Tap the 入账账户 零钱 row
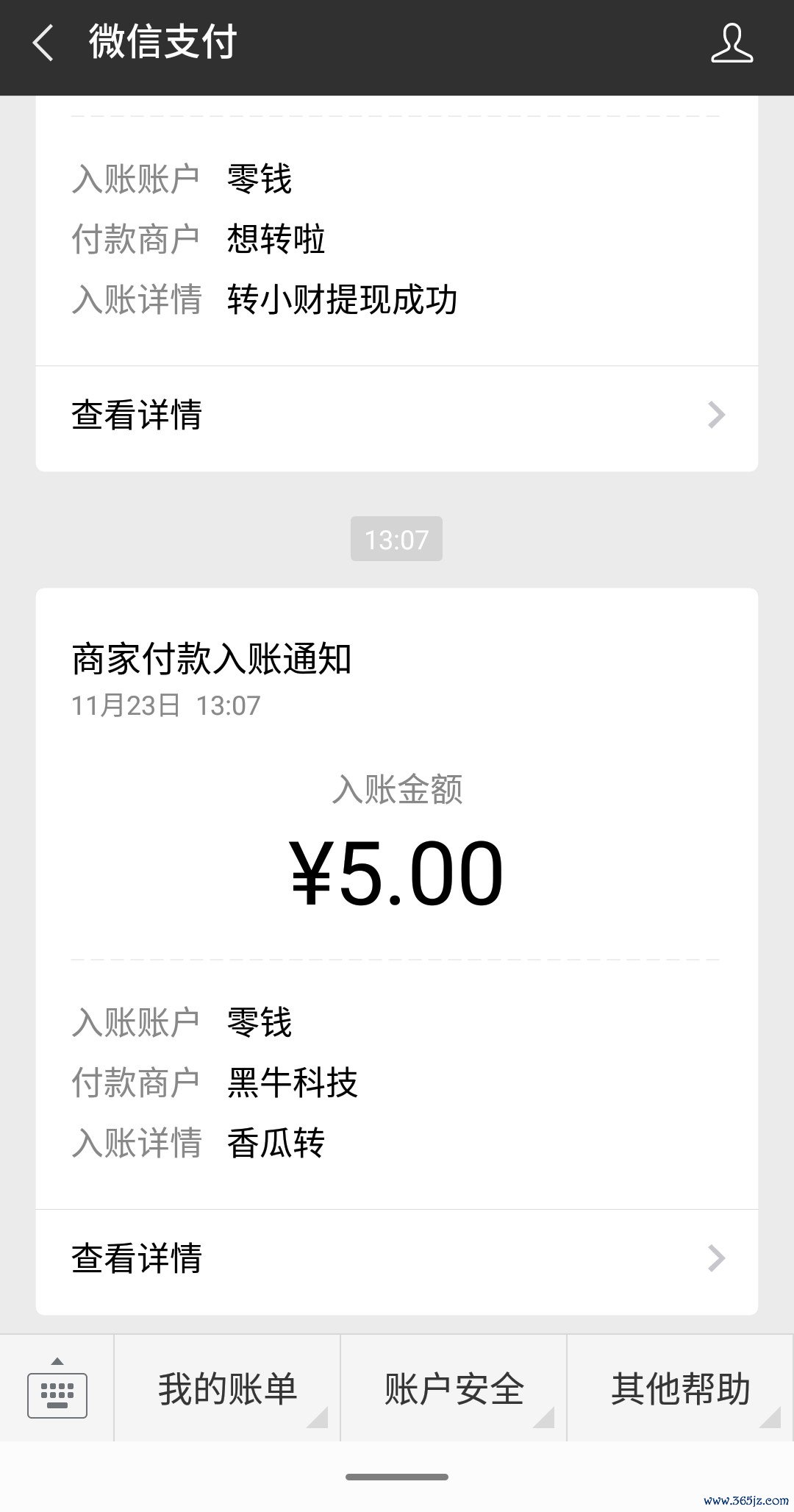 tap(184, 1022)
